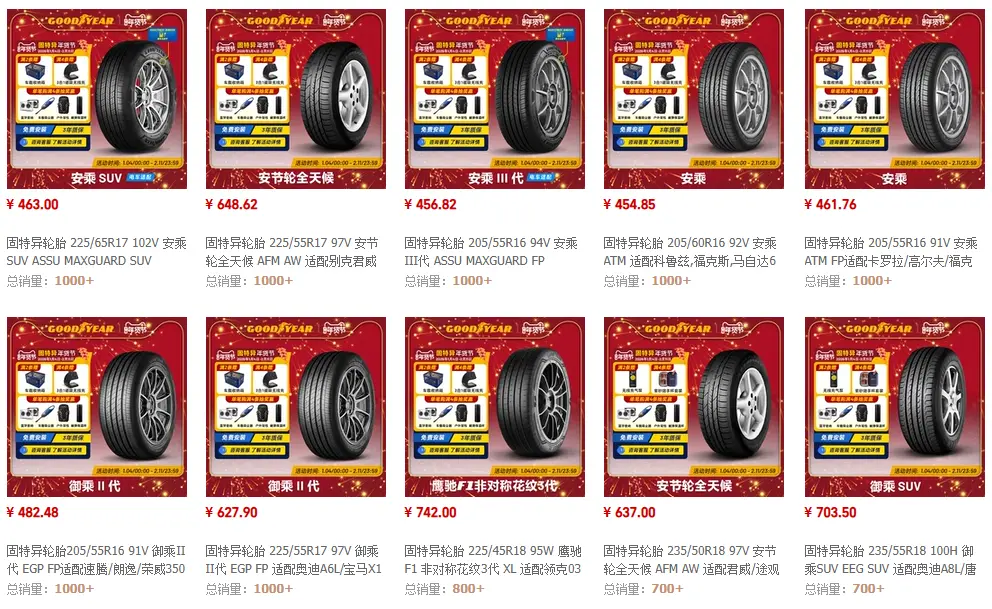The height and width of the screenshot is (609, 992).
Task: View the 235/55R18 100H 御乘SUV tire product
Action: tap(894, 407)
